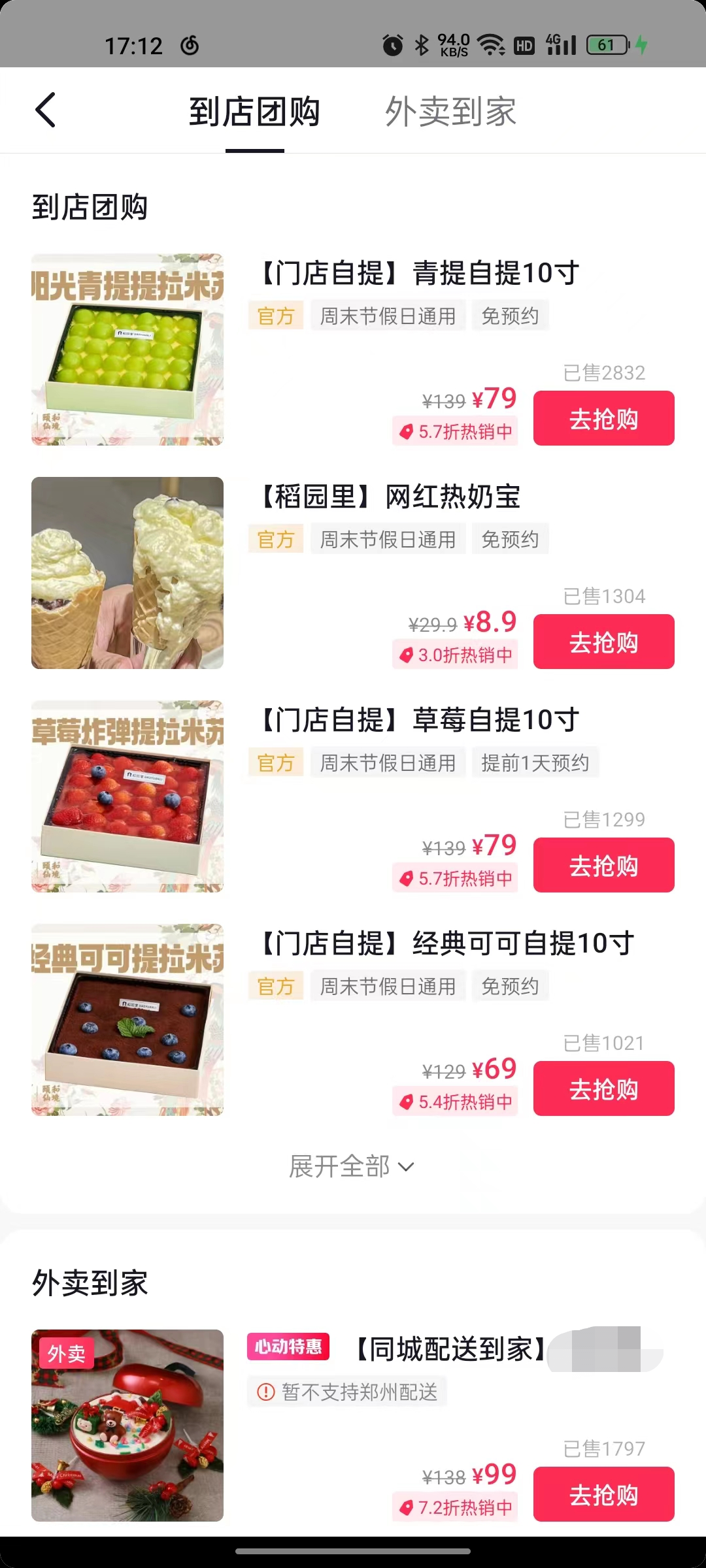Select the 到店团购 tab
The width and height of the screenshot is (706, 1568).
[x=254, y=111]
